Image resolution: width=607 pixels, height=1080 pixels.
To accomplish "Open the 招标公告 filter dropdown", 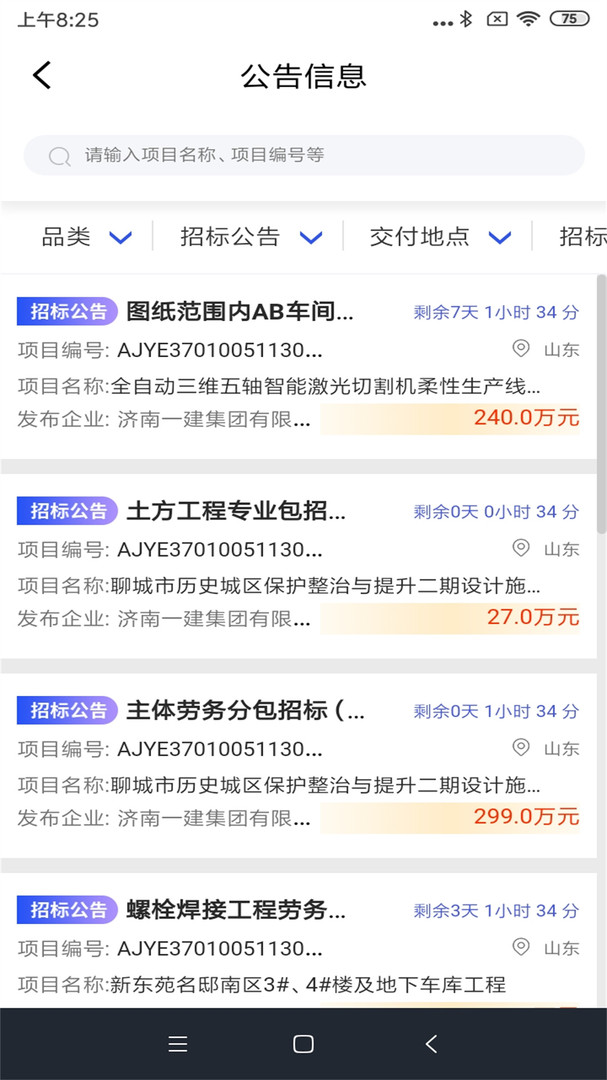I will click(x=250, y=237).
